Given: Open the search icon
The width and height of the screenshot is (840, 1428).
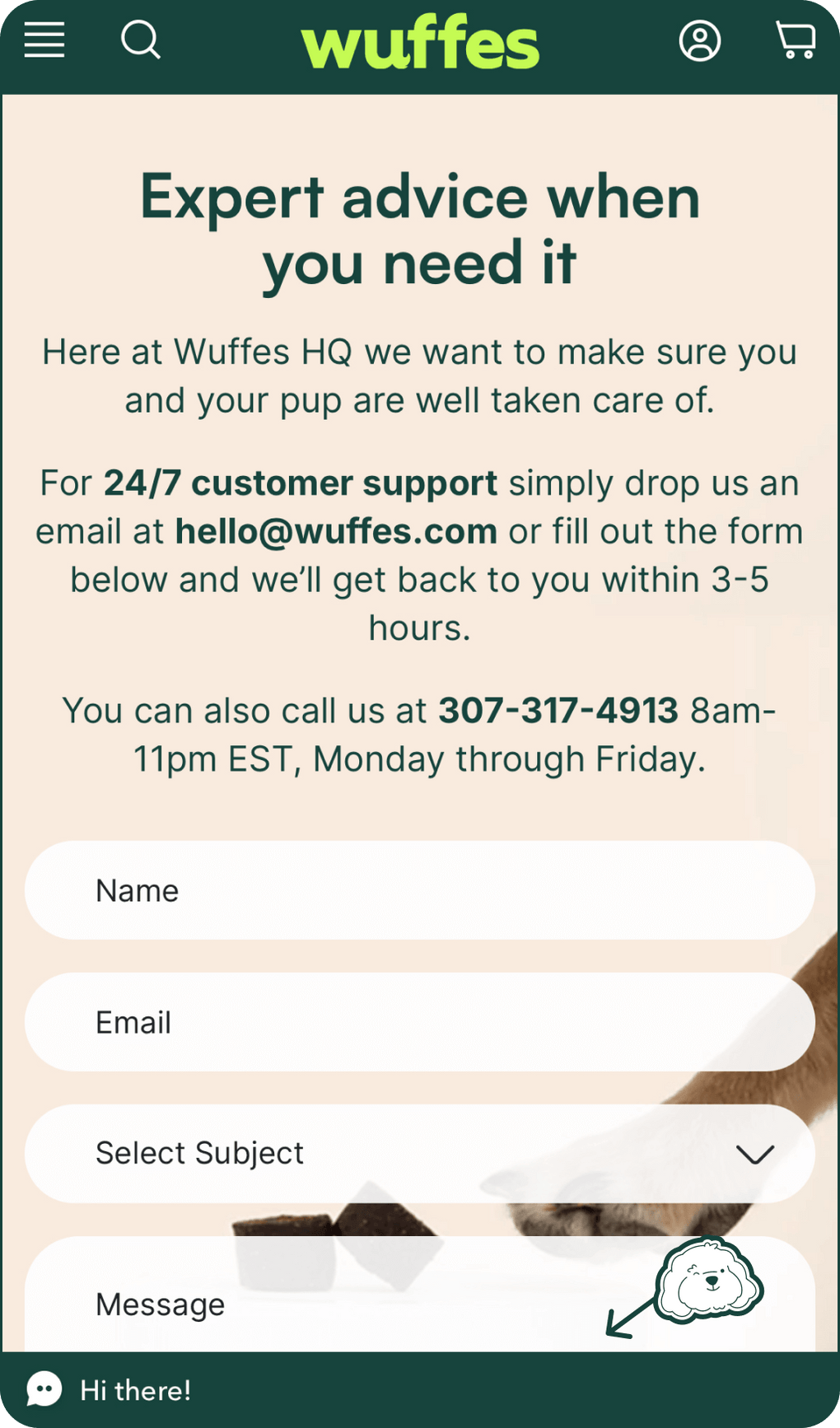Looking at the screenshot, I should [141, 40].
